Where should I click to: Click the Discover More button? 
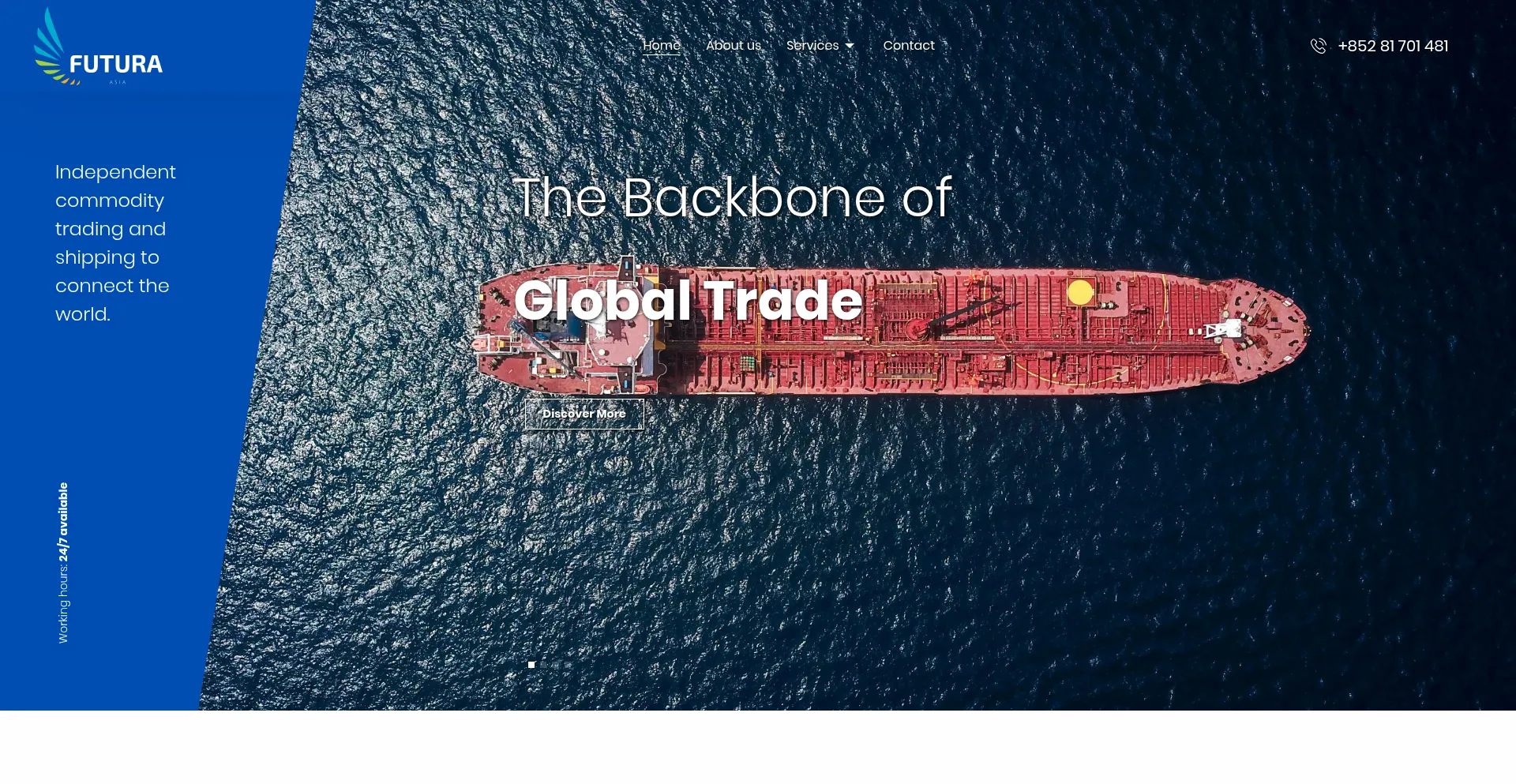pos(584,414)
